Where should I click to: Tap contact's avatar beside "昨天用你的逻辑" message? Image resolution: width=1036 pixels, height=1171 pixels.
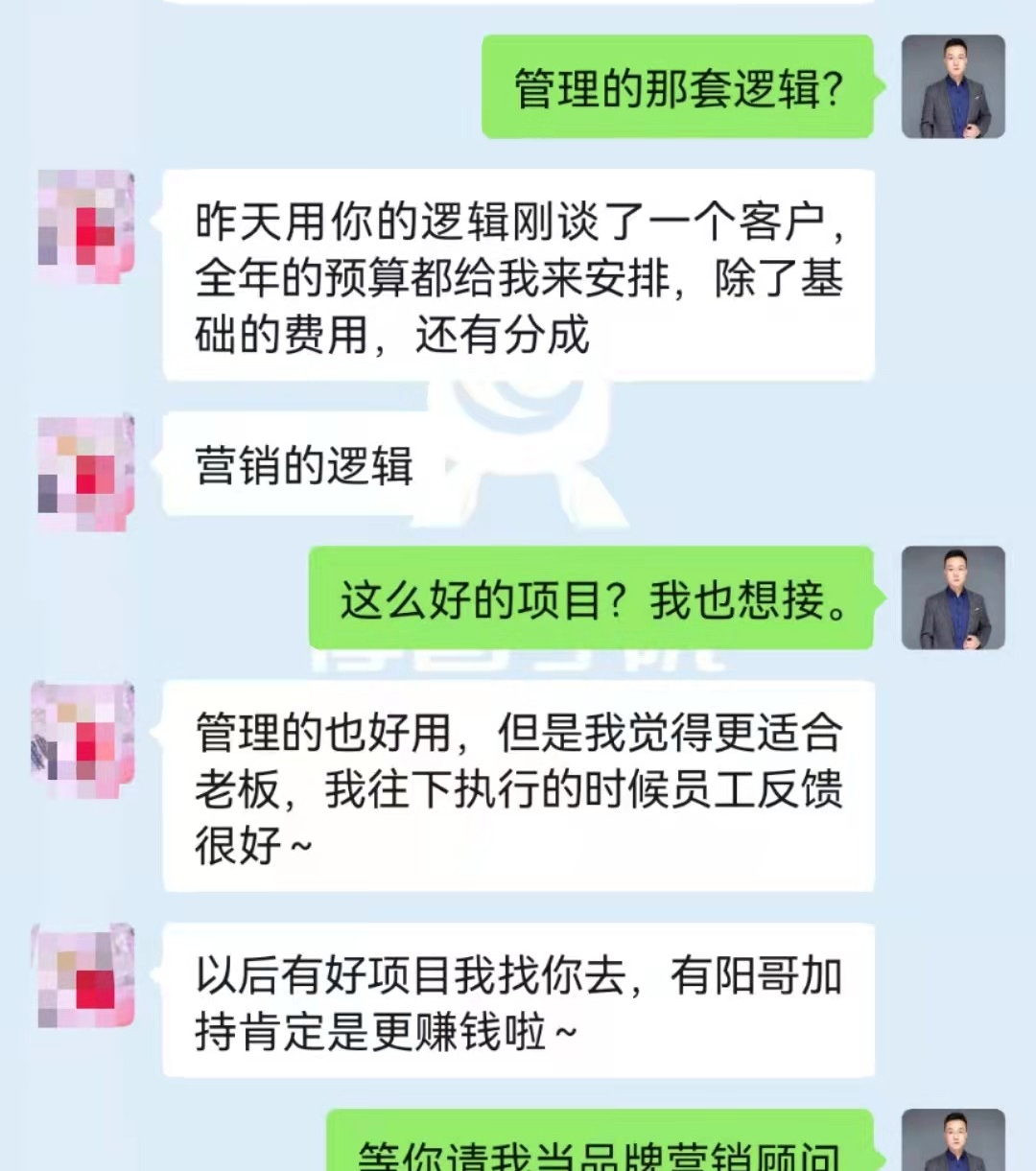click(85, 227)
